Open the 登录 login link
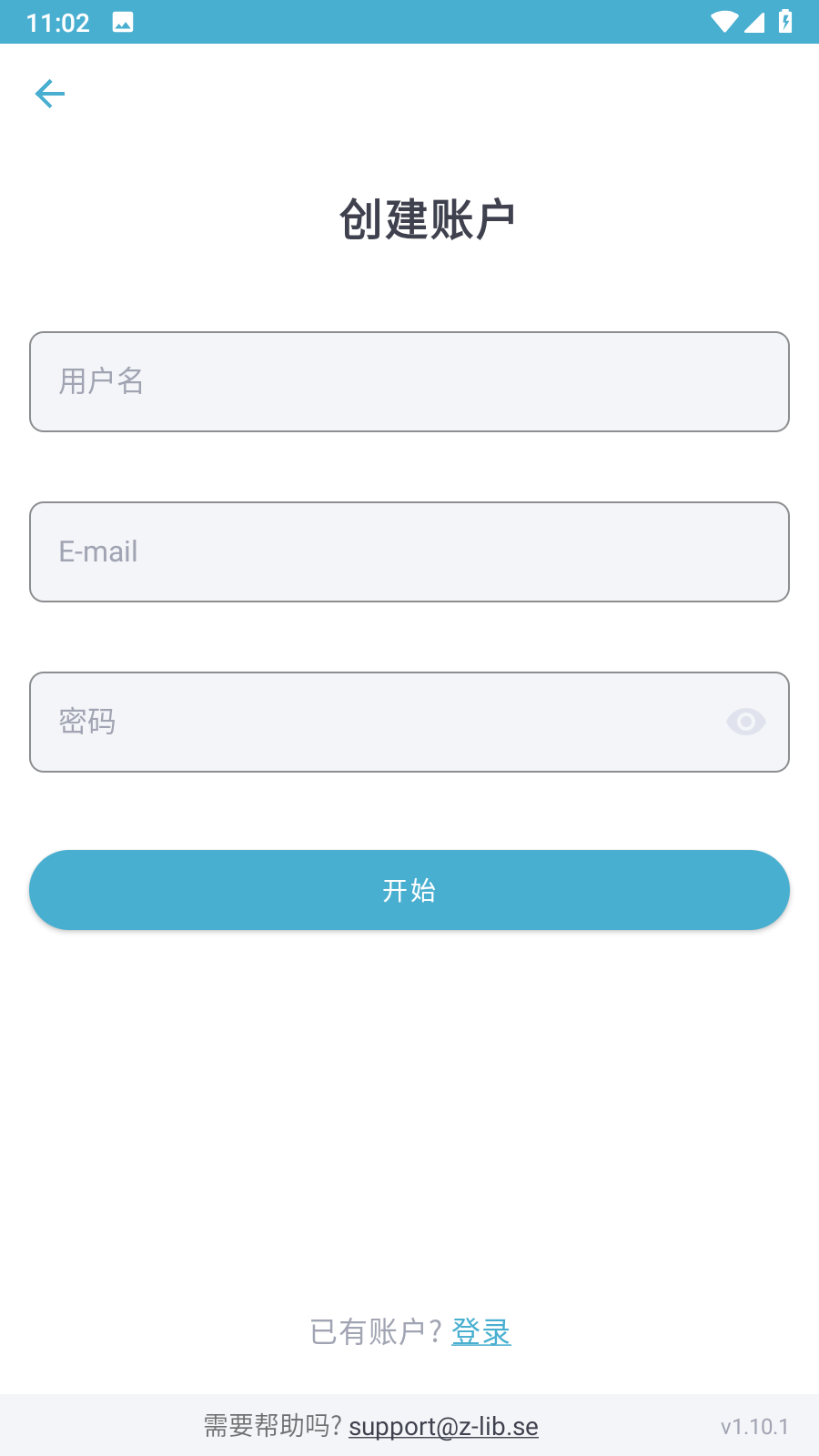Screen dimensions: 819x1456 [x=481, y=1332]
